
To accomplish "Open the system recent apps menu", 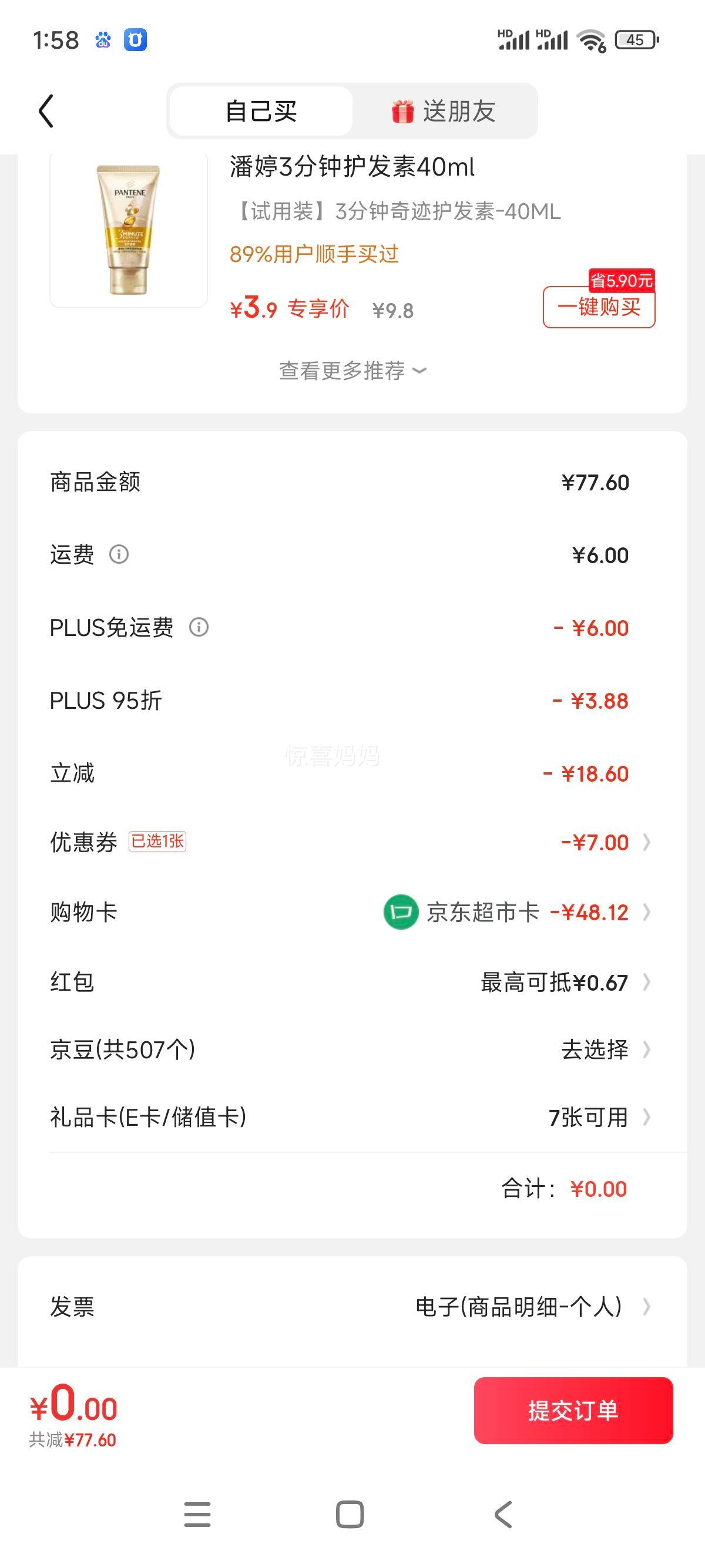I will (197, 1514).
